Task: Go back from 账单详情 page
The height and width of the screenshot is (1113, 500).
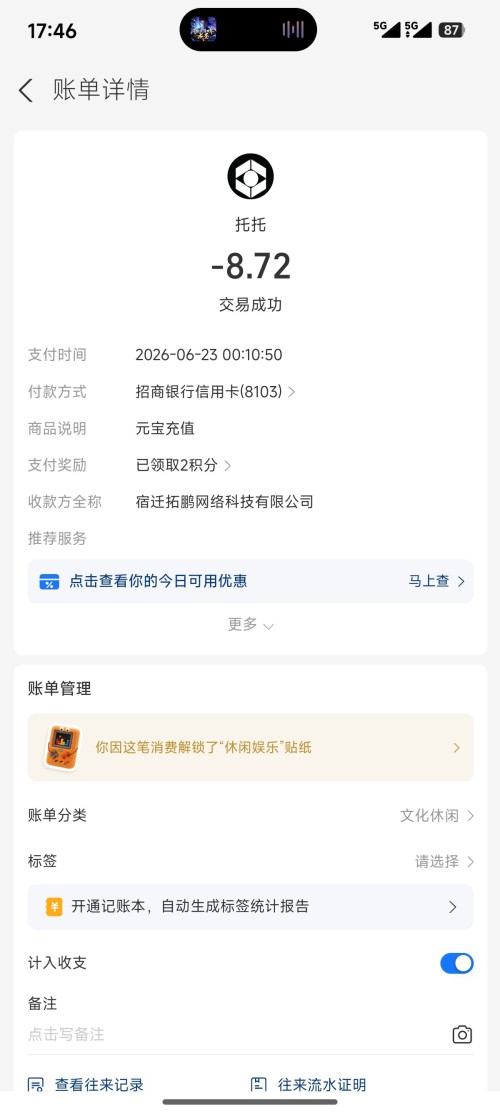Action: point(26,91)
